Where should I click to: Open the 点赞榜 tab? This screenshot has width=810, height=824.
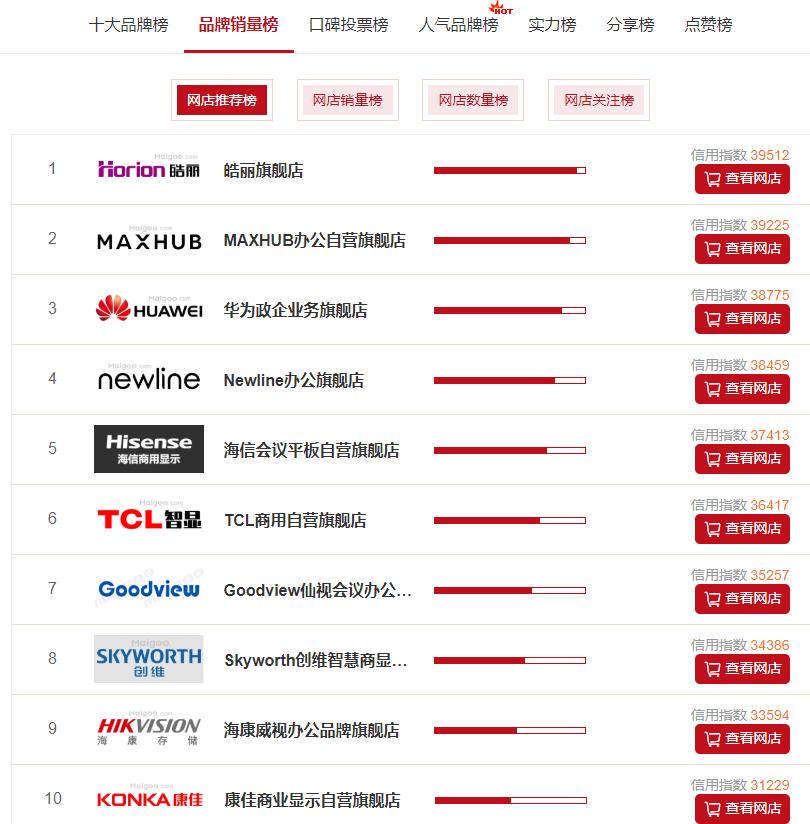[708, 25]
